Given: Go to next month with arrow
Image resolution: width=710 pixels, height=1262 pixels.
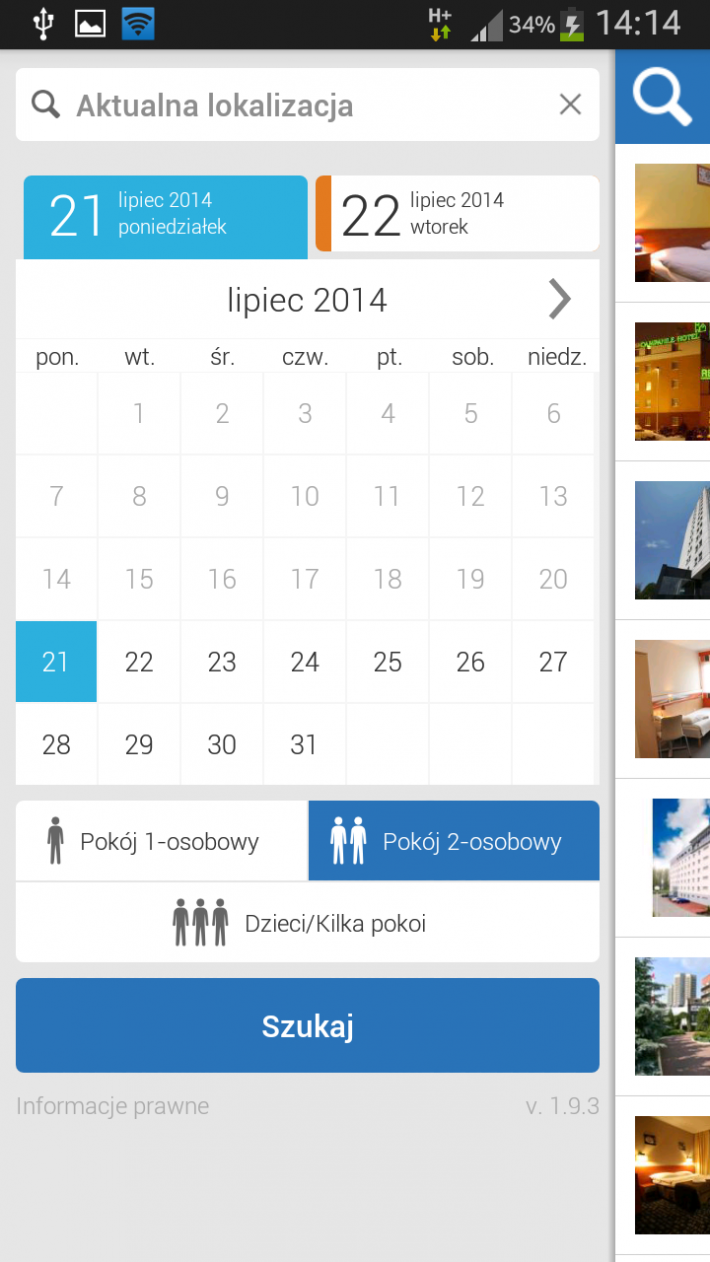Looking at the screenshot, I should pos(559,299).
